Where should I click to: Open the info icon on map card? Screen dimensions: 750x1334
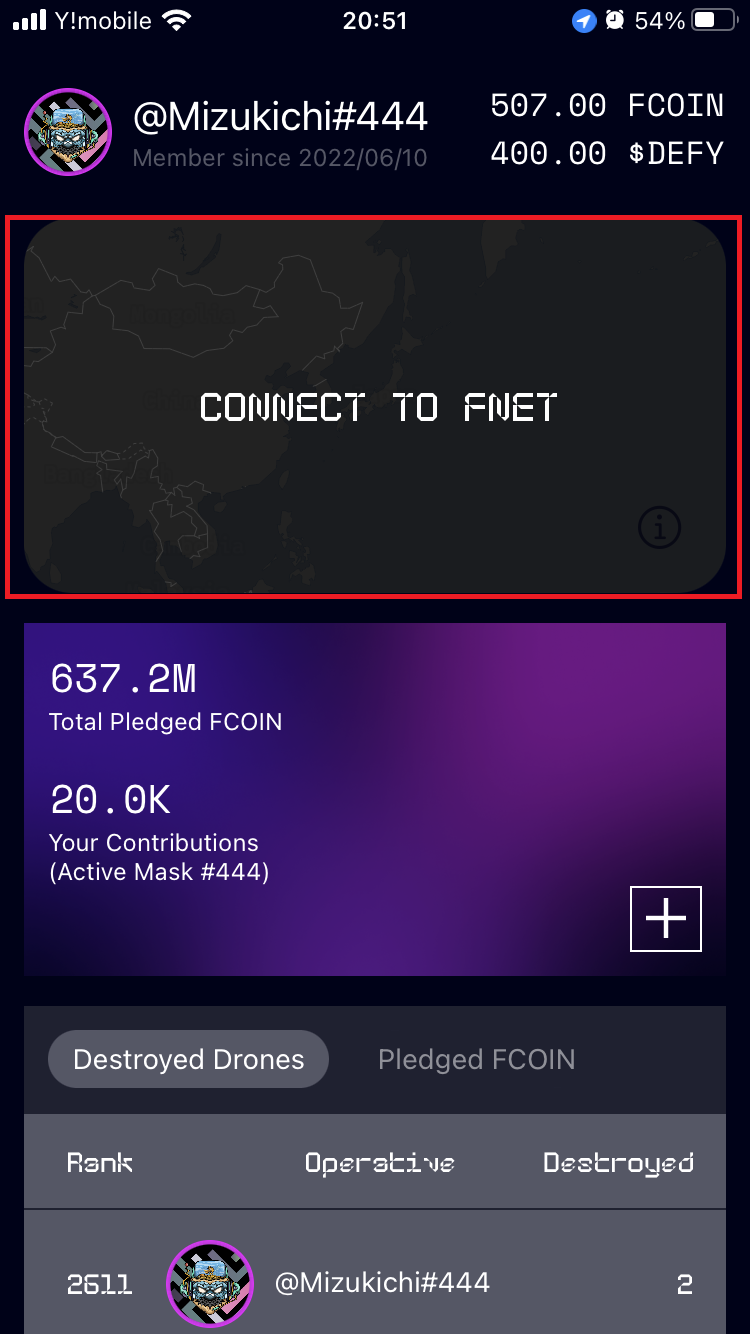tap(659, 527)
